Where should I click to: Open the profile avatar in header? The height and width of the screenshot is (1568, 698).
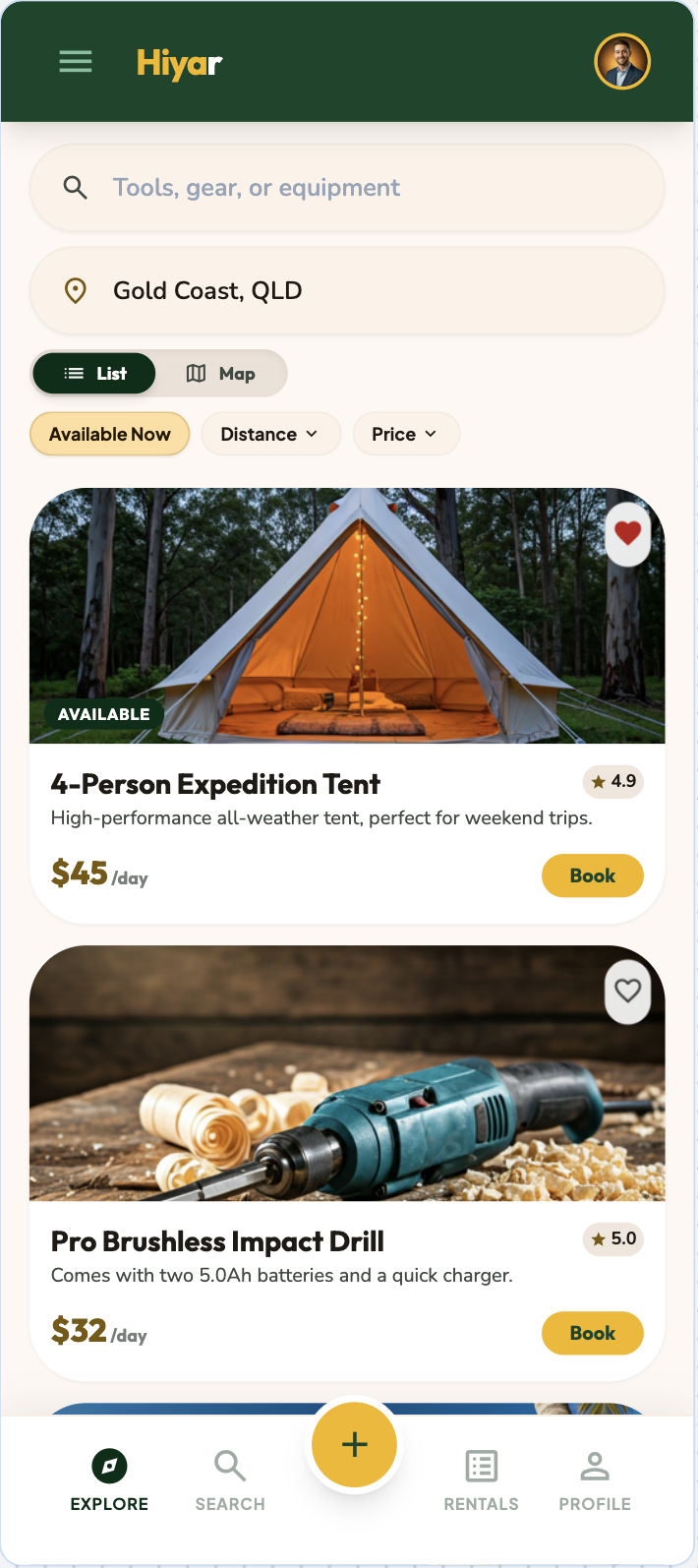(x=622, y=62)
